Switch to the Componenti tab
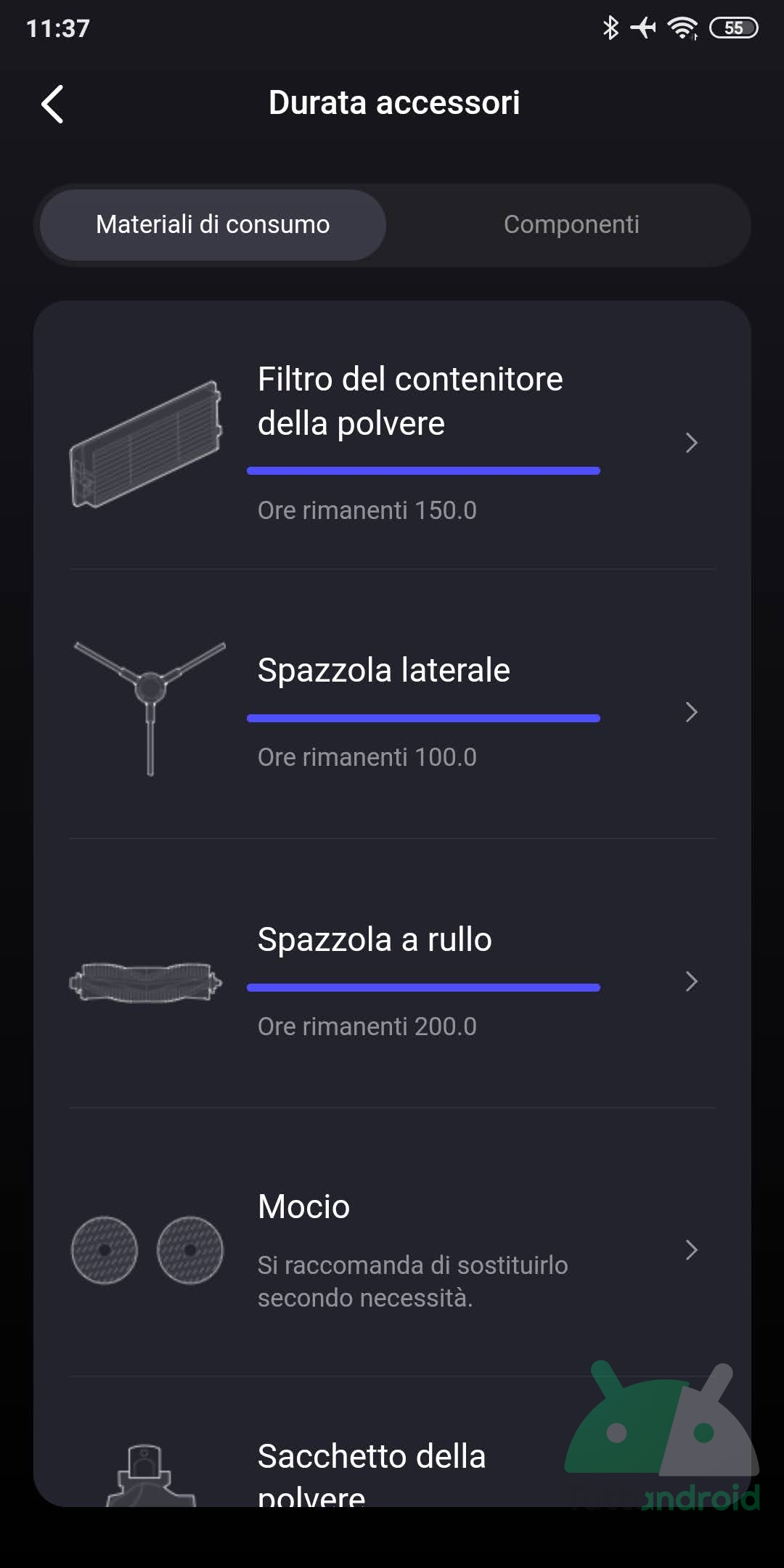Image resolution: width=784 pixels, height=1568 pixels. (x=571, y=225)
